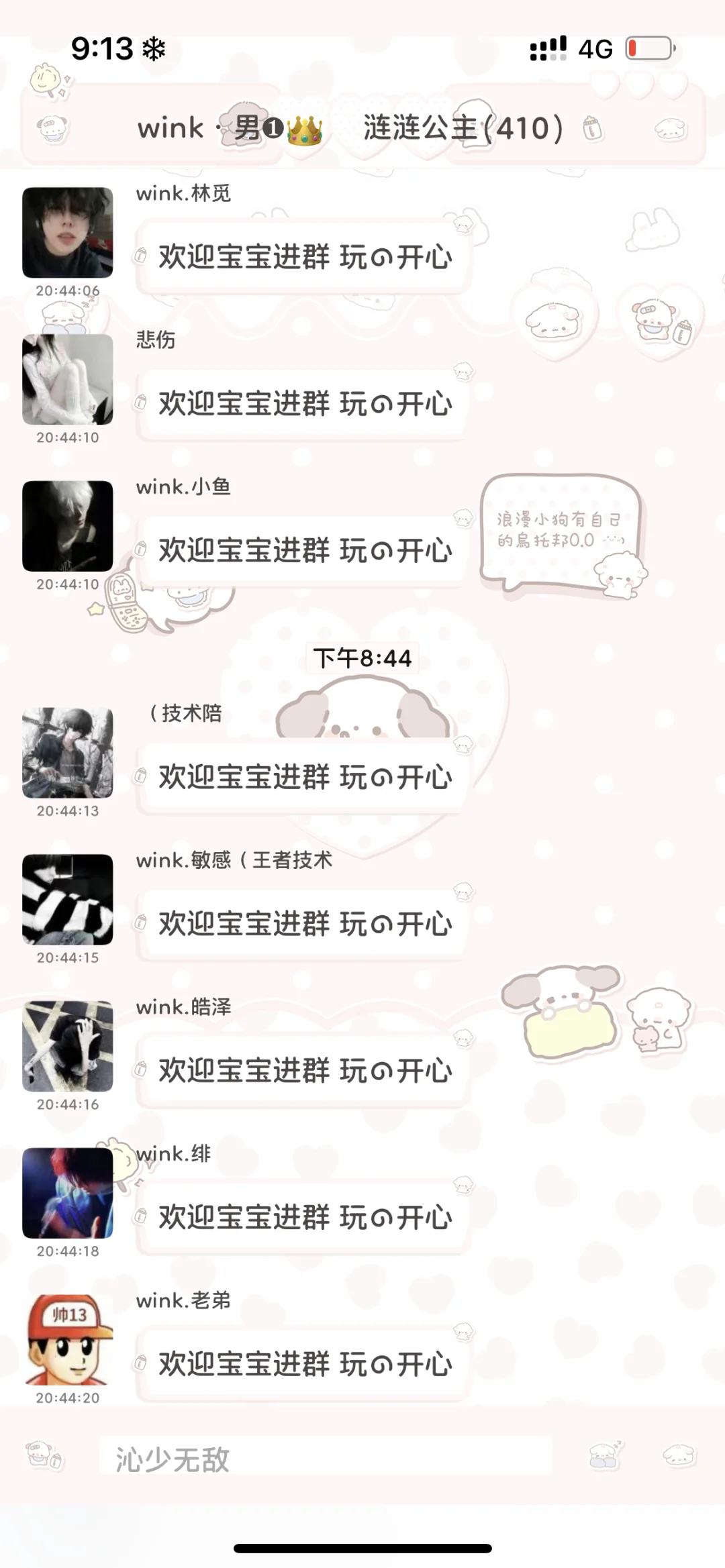This screenshot has height=1568, width=725.
Task: Open the more attachments button
Action: (x=678, y=1456)
